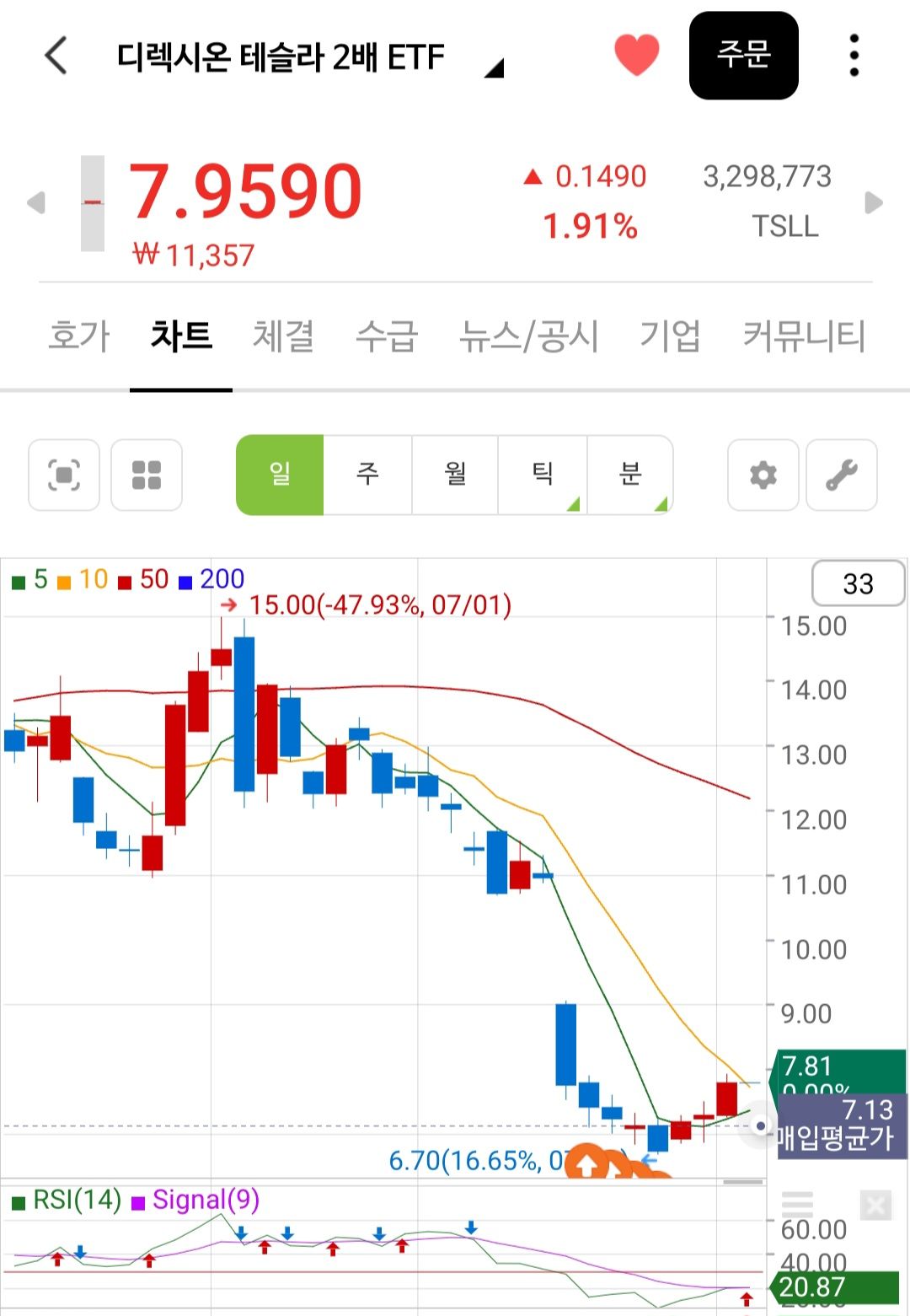Screen dimensions: 910x1316
Task: Expand the chart to full screen
Action: click(64, 475)
